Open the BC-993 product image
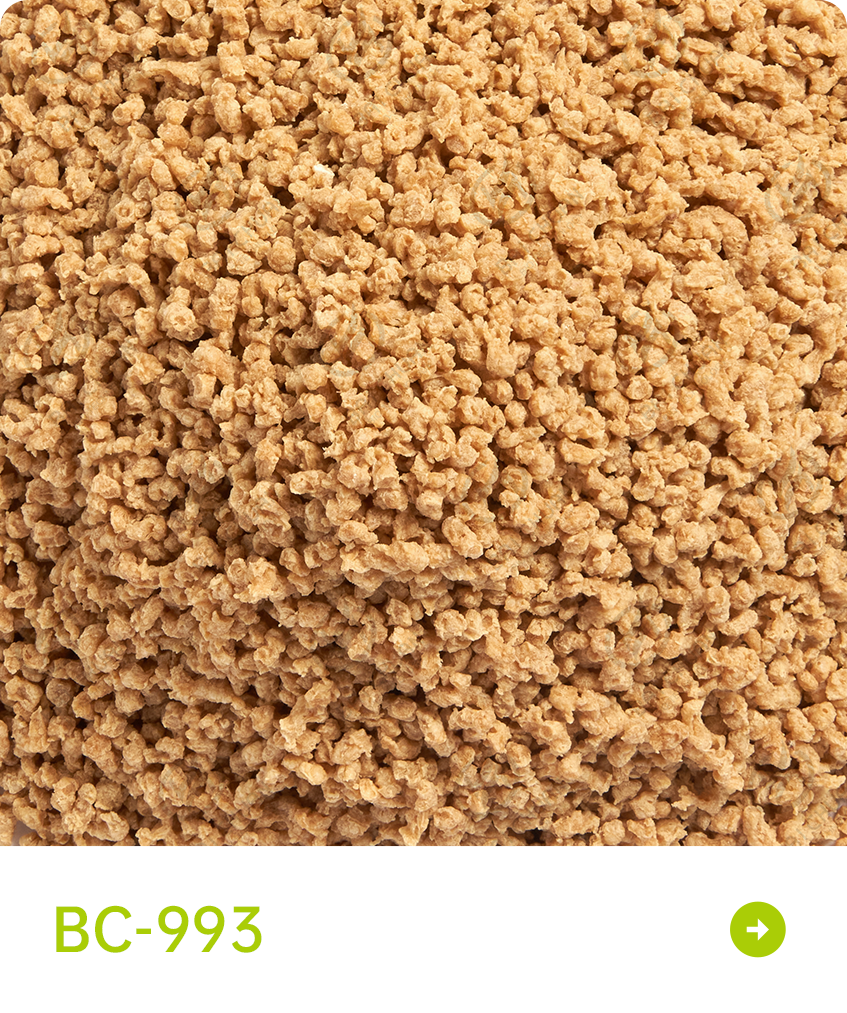The width and height of the screenshot is (847, 1013). click(423, 422)
